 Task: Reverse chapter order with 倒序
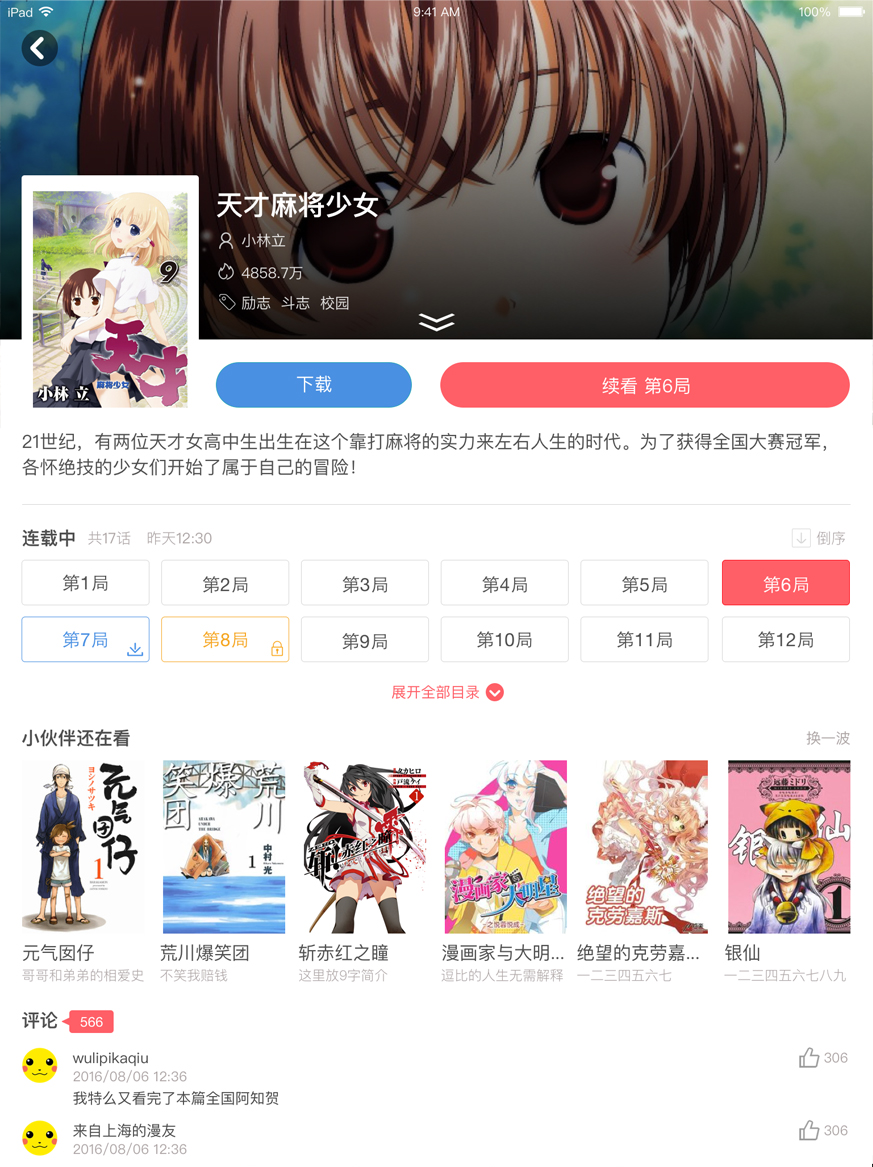[x=820, y=538]
